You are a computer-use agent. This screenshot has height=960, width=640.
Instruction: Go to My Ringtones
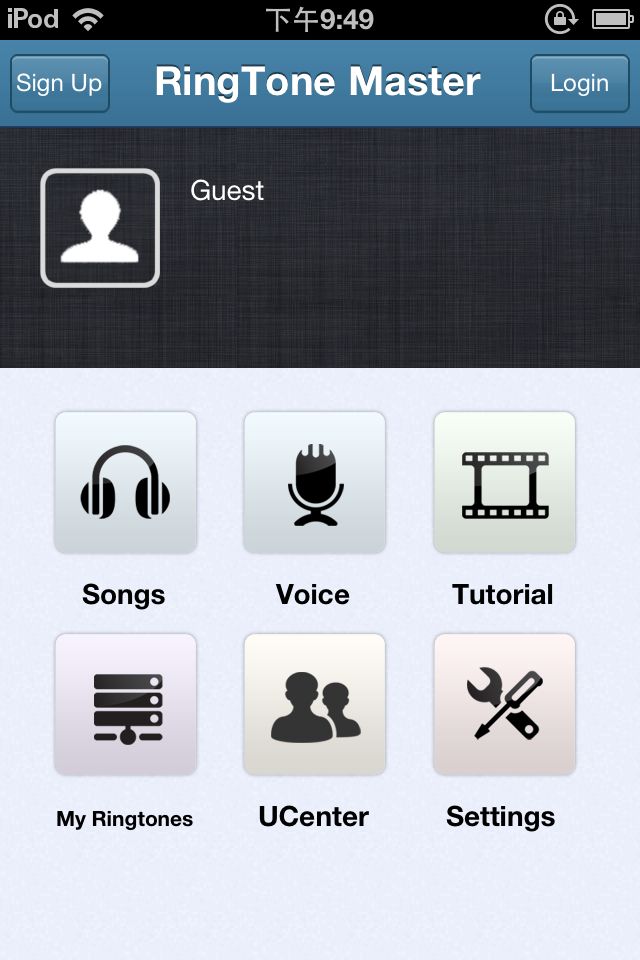125,704
